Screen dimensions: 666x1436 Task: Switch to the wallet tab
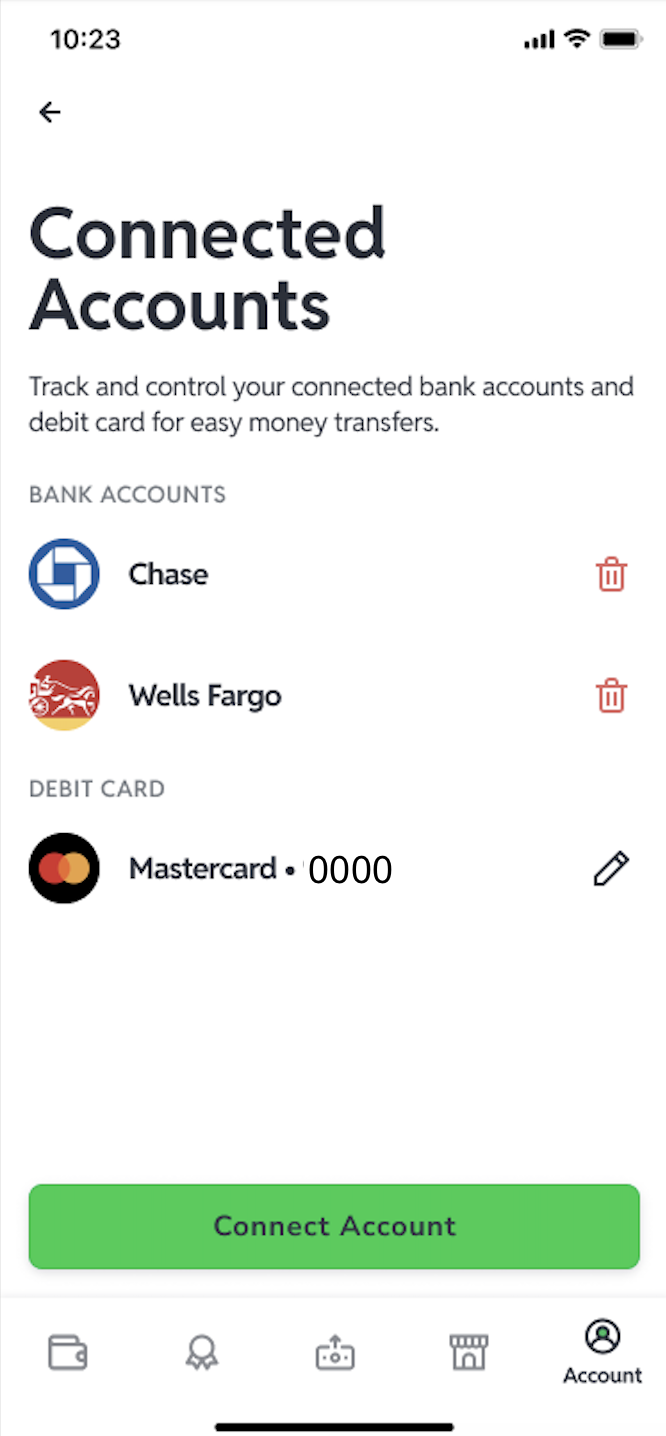click(x=68, y=1353)
